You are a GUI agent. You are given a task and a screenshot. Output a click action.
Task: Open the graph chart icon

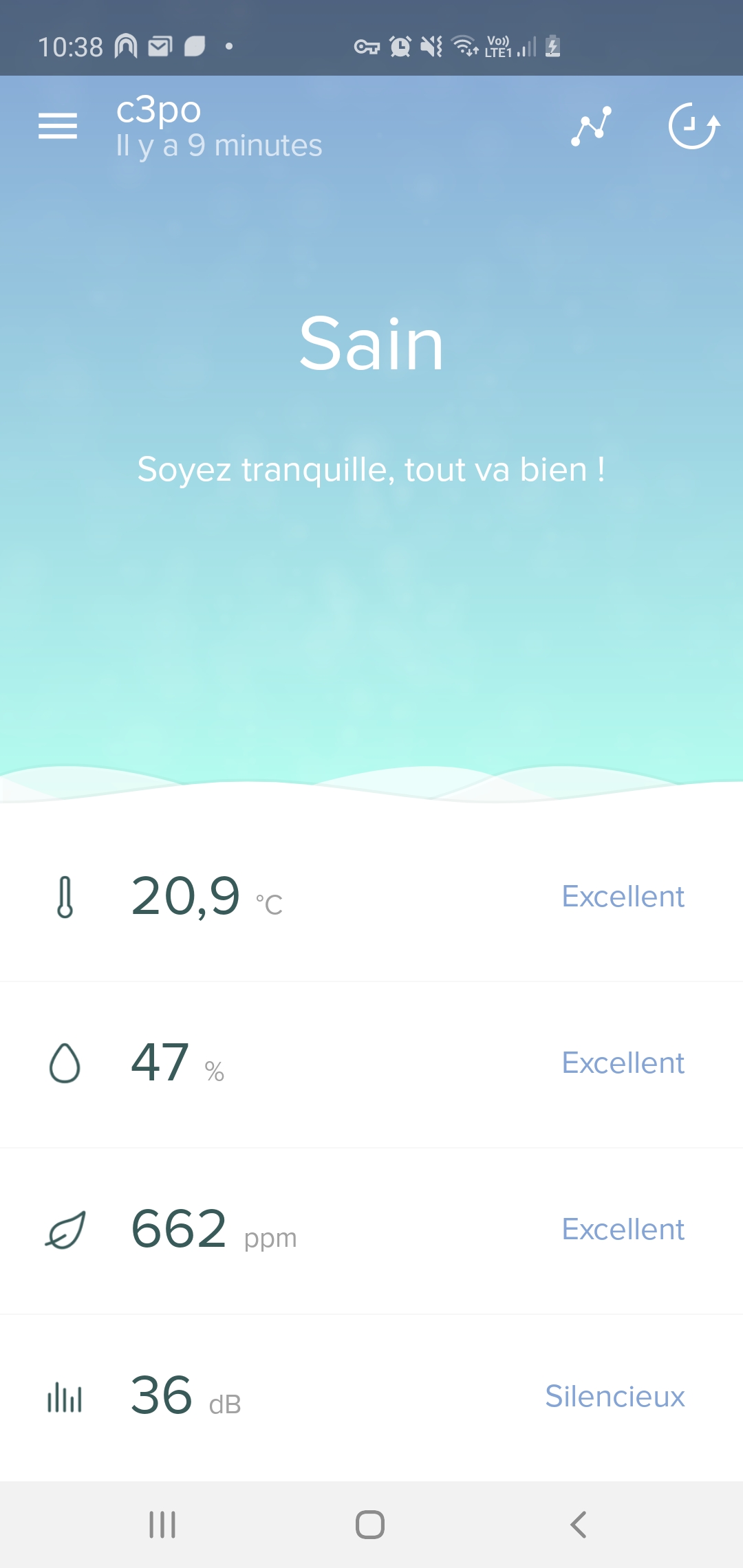[x=592, y=127]
